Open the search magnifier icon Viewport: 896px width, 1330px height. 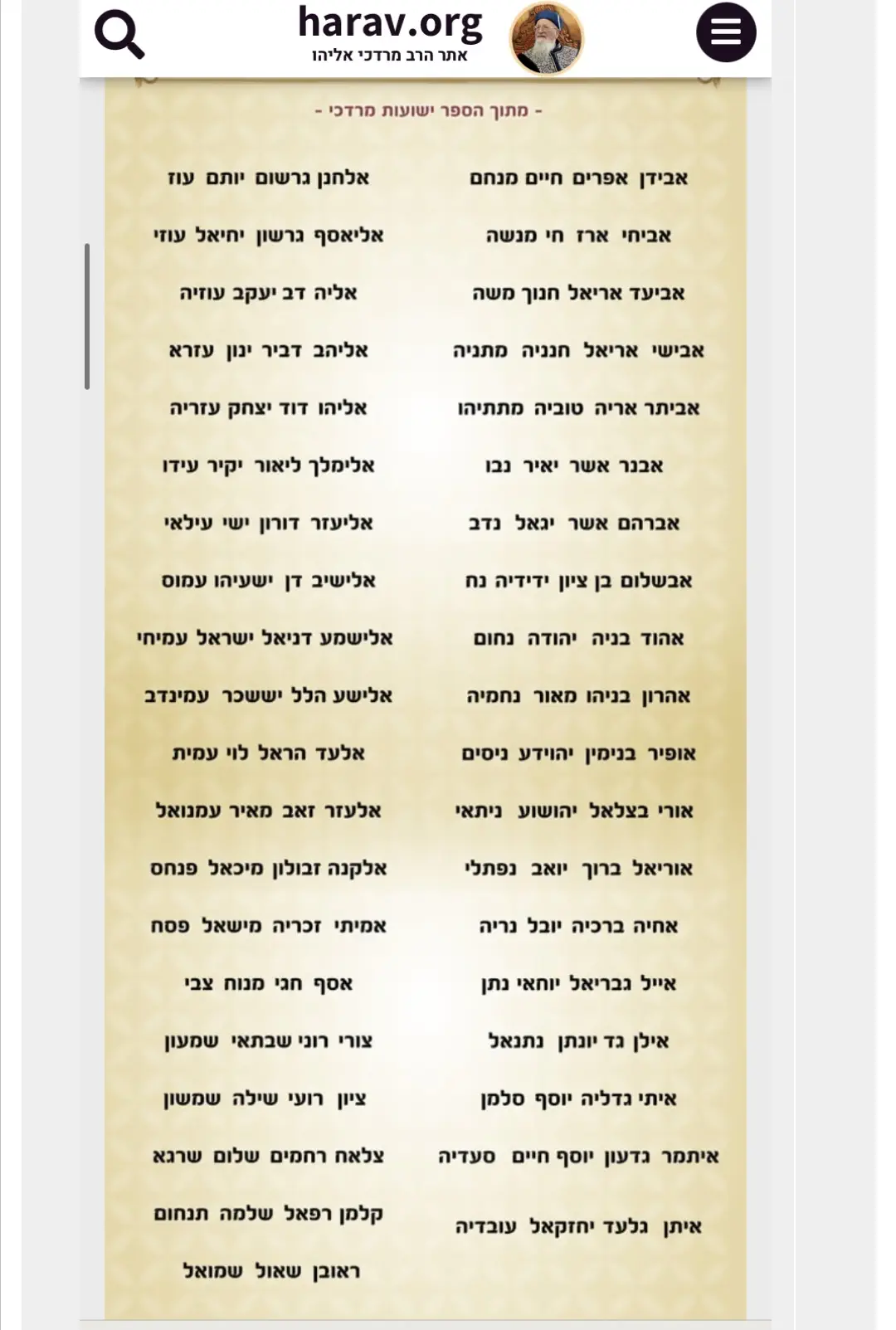pos(119,35)
